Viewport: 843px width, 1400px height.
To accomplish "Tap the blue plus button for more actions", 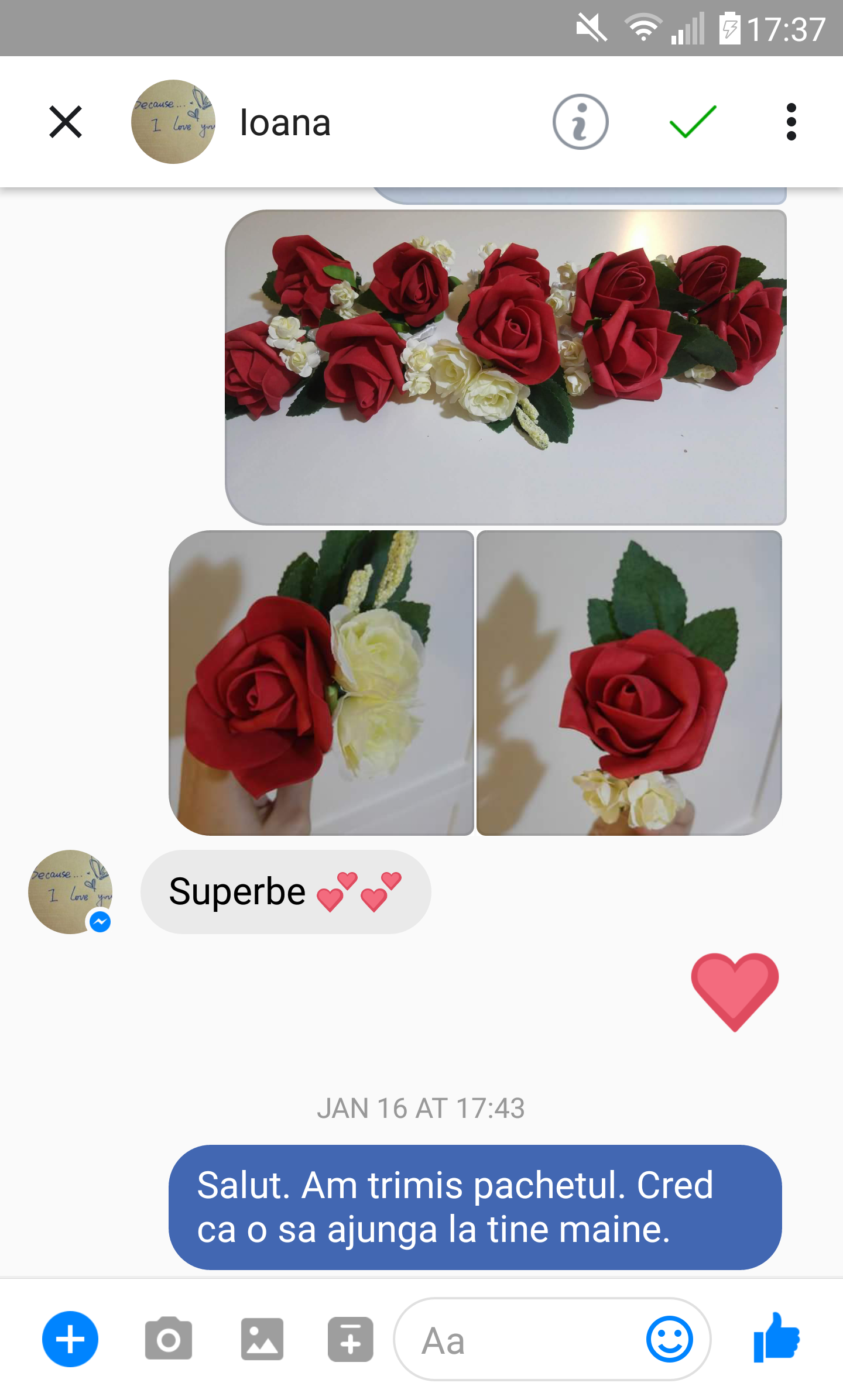I will pyautogui.click(x=70, y=1339).
